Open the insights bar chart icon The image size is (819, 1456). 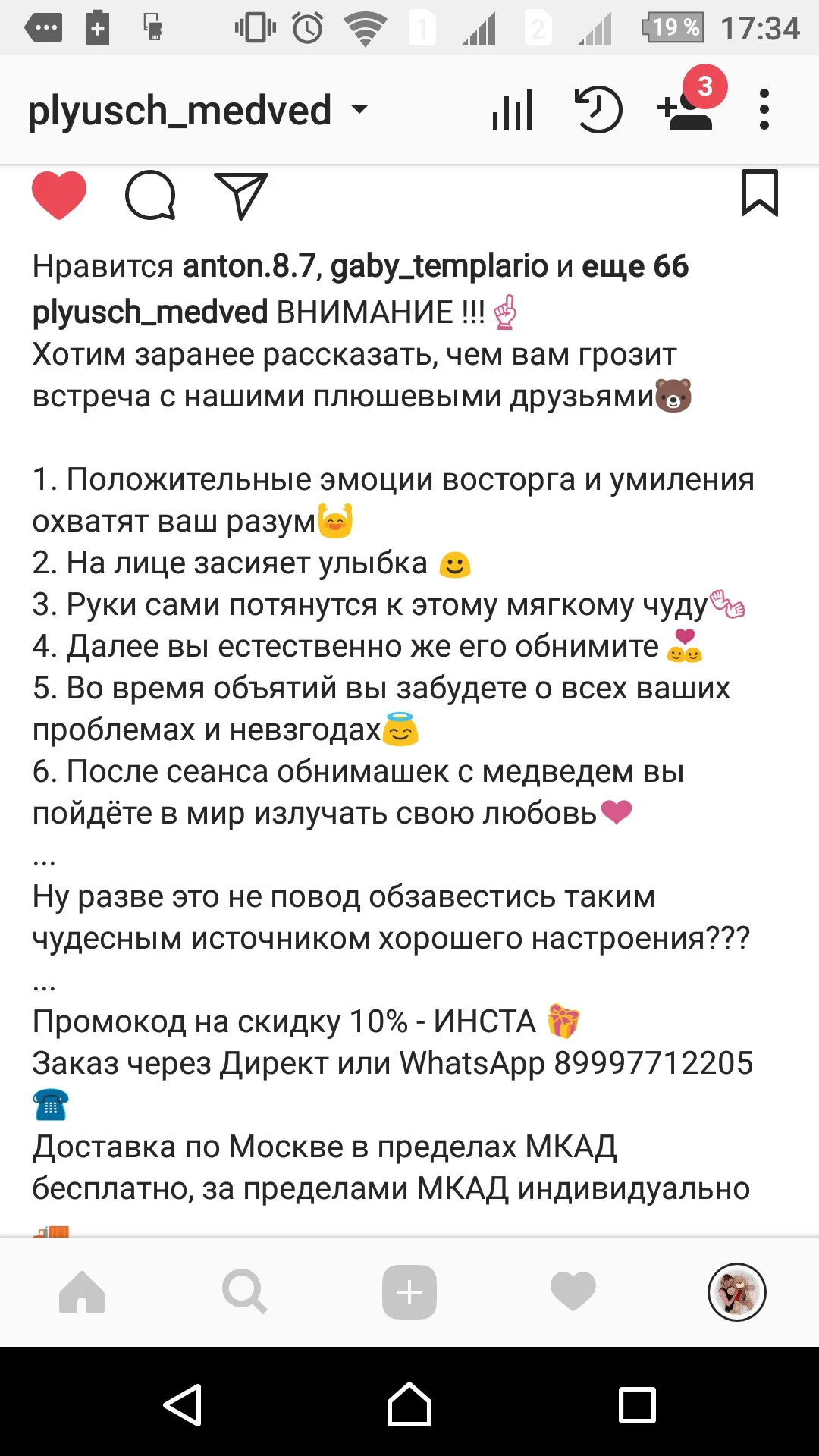pyautogui.click(x=513, y=110)
